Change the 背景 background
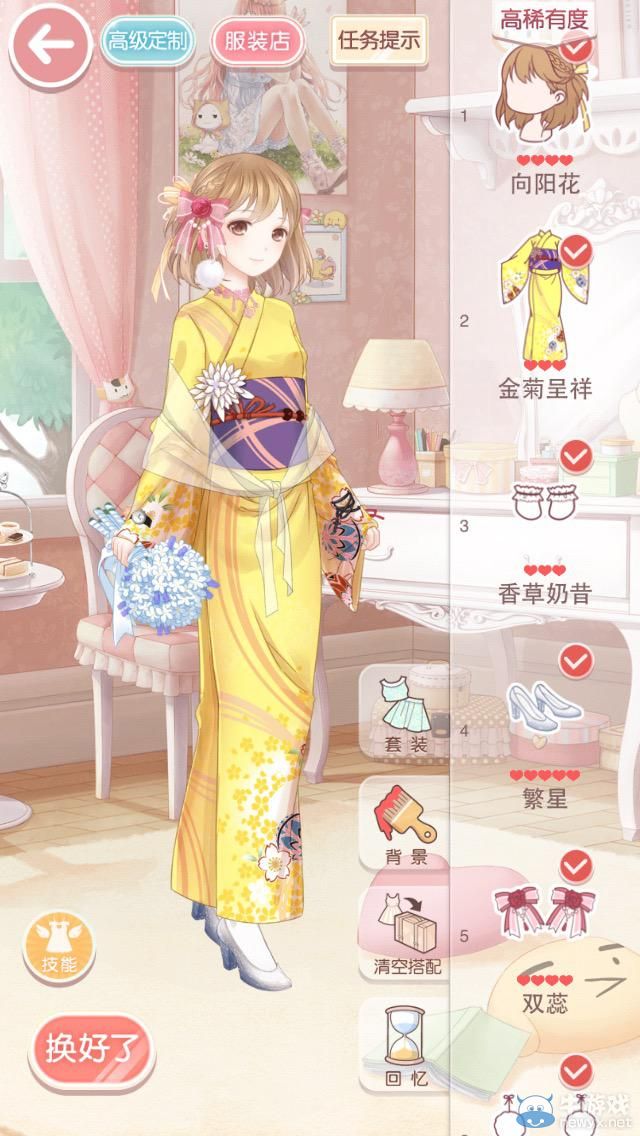 click(x=405, y=823)
